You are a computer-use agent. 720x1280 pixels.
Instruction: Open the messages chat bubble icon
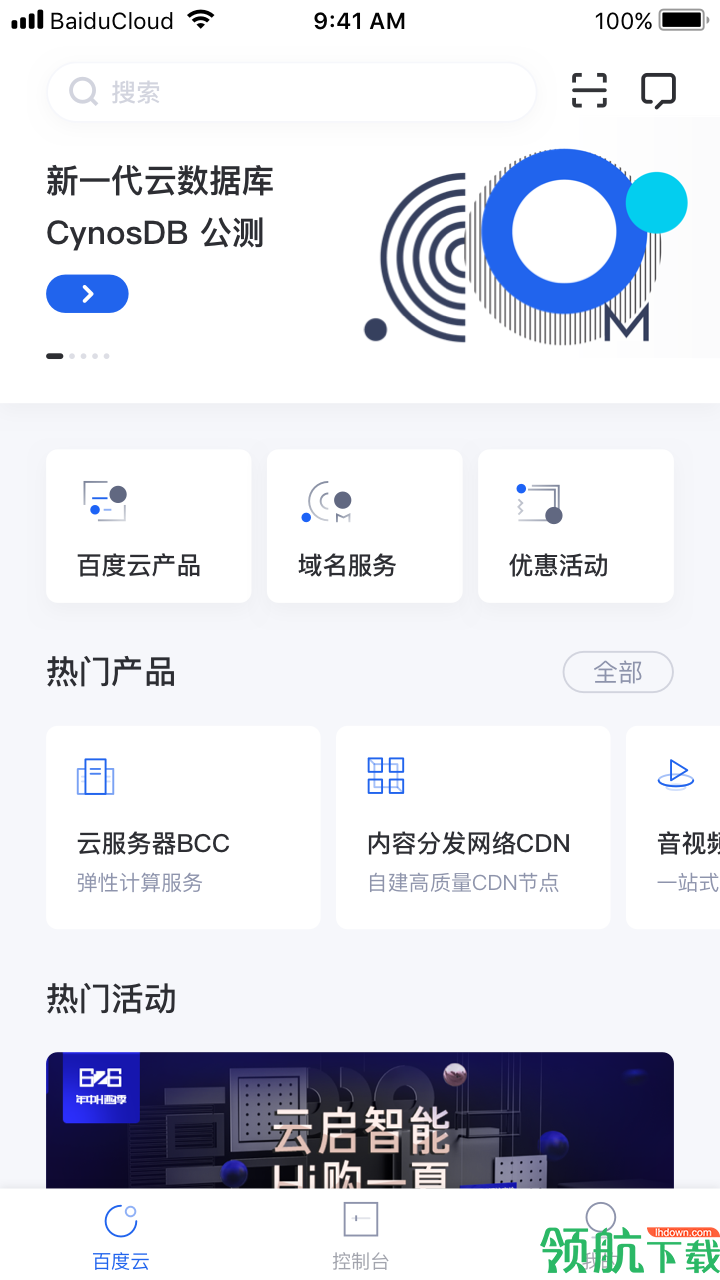click(659, 90)
